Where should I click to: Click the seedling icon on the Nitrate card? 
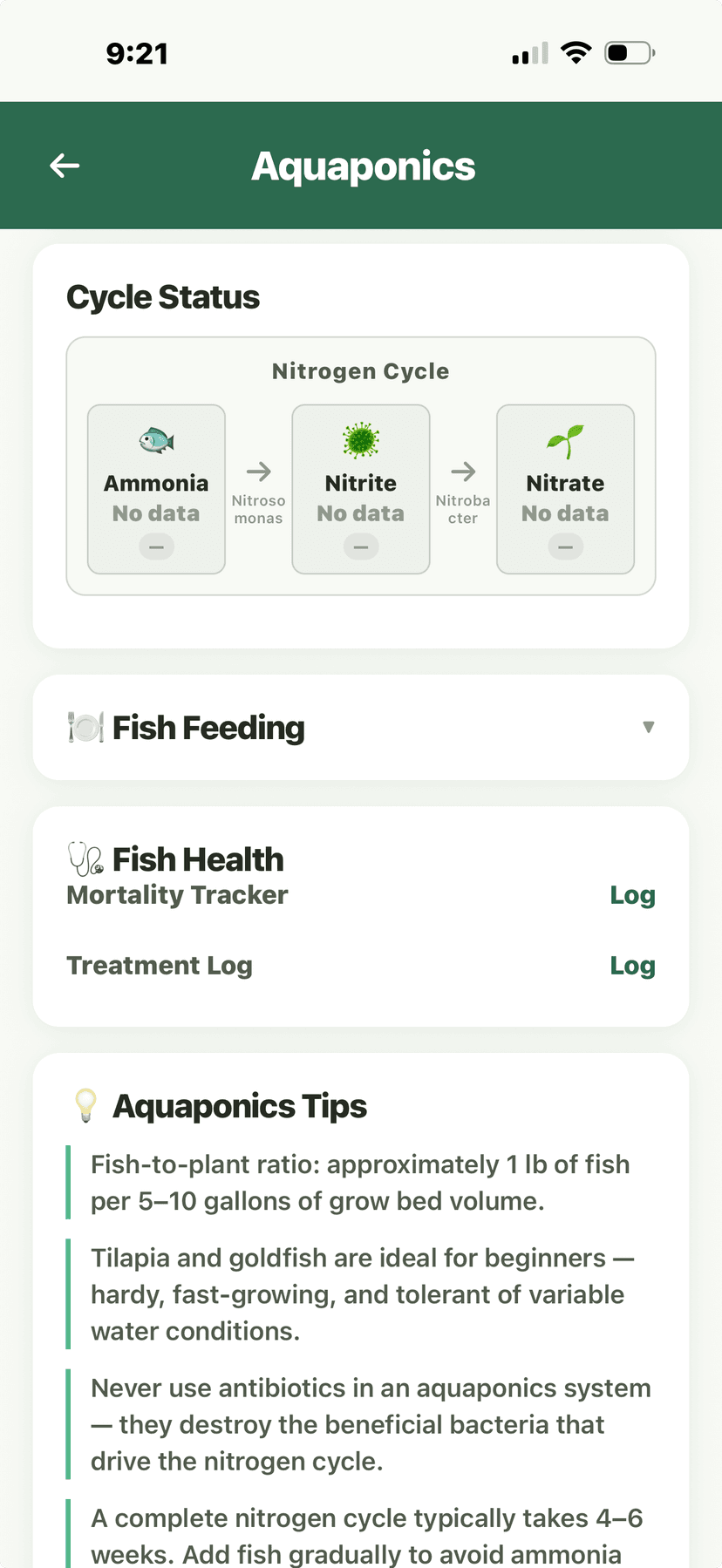565,442
